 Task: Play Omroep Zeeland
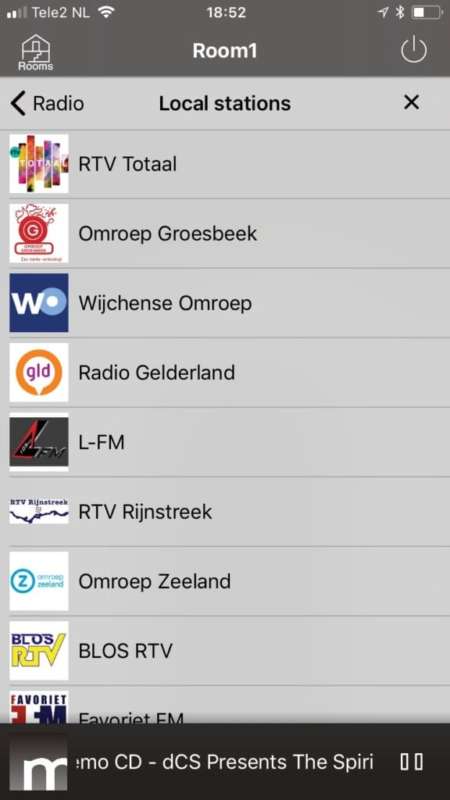[x=225, y=581]
